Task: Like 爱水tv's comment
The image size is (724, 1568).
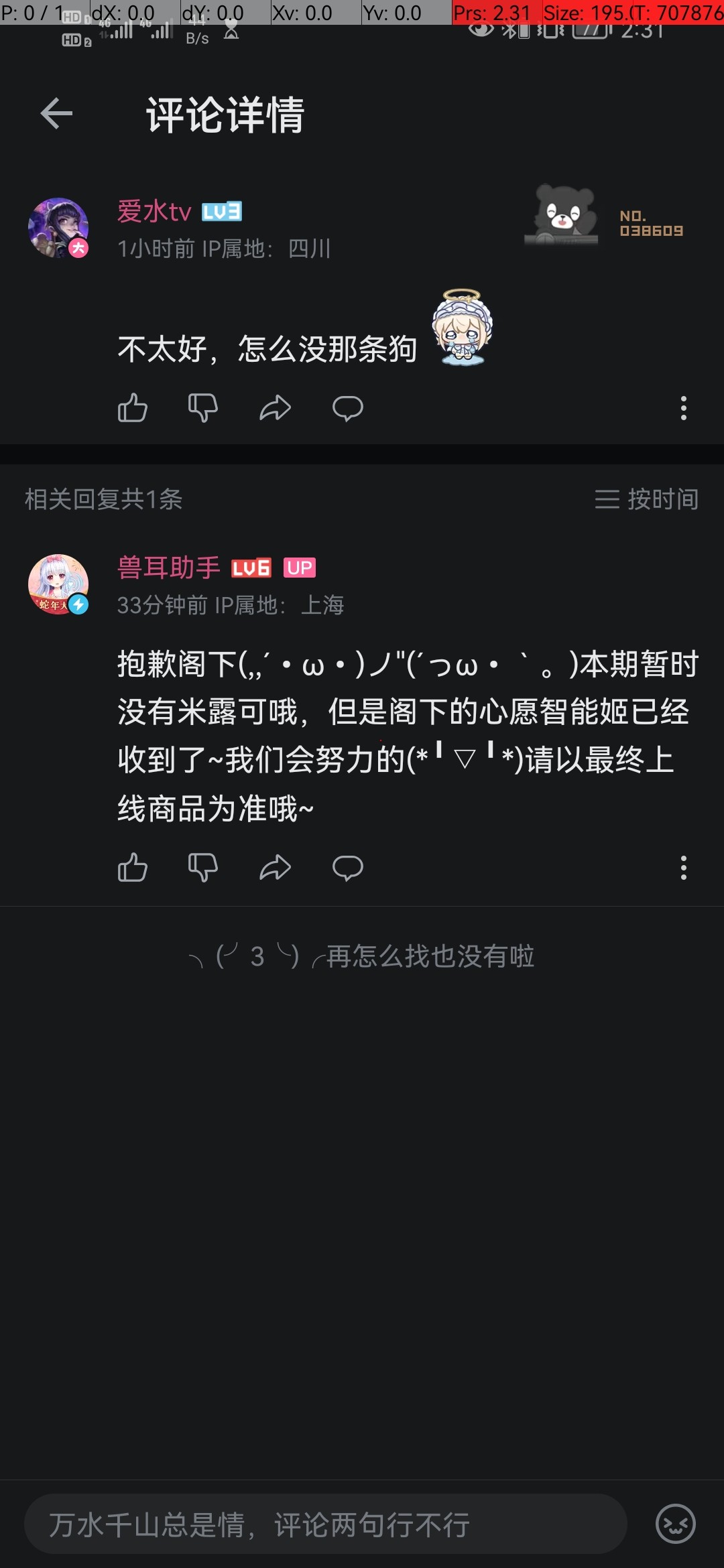Action: [x=133, y=407]
